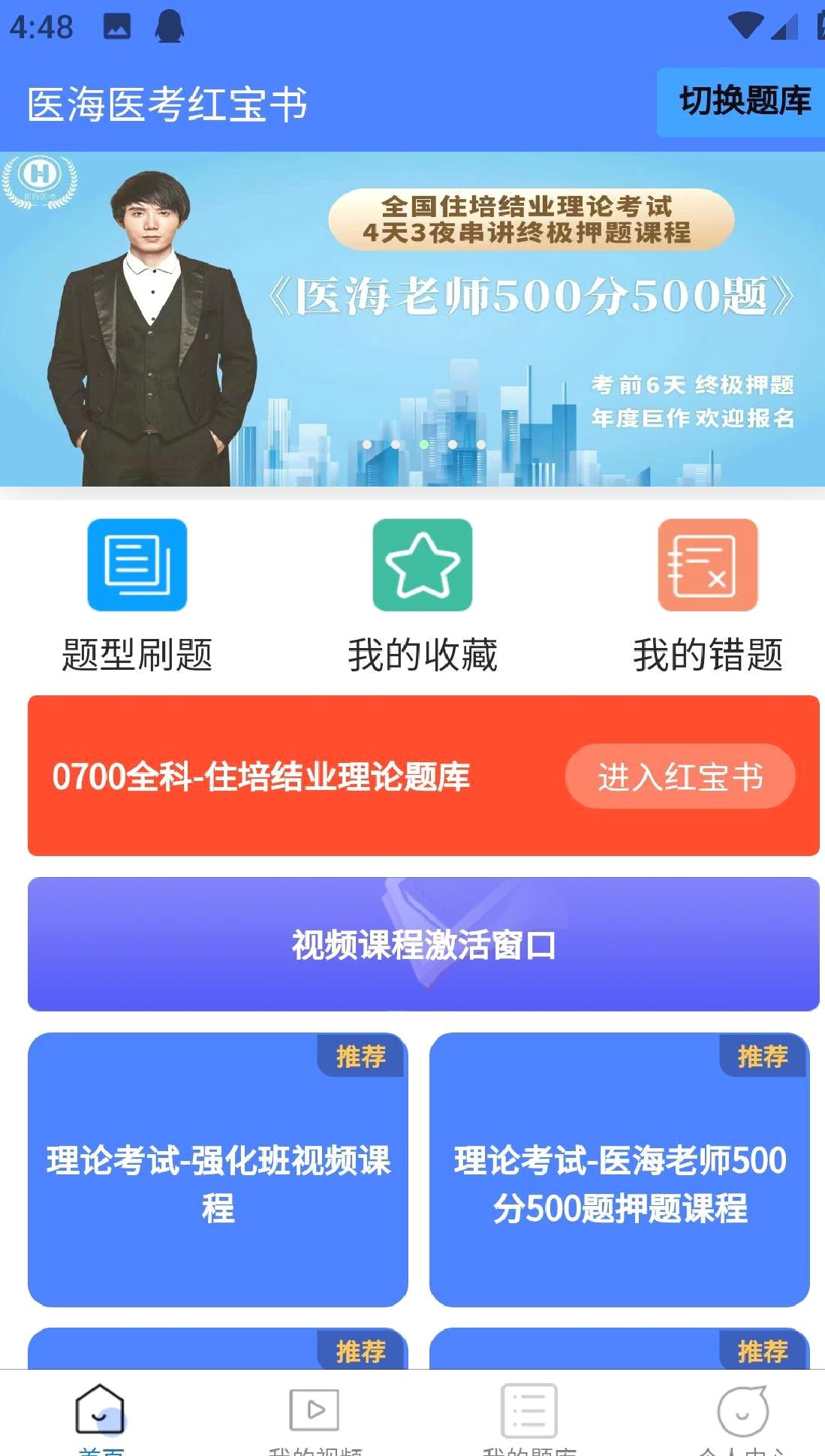The height and width of the screenshot is (1456, 825).
Task: Open 我的错题 wrong questions
Action: pyautogui.click(x=708, y=596)
